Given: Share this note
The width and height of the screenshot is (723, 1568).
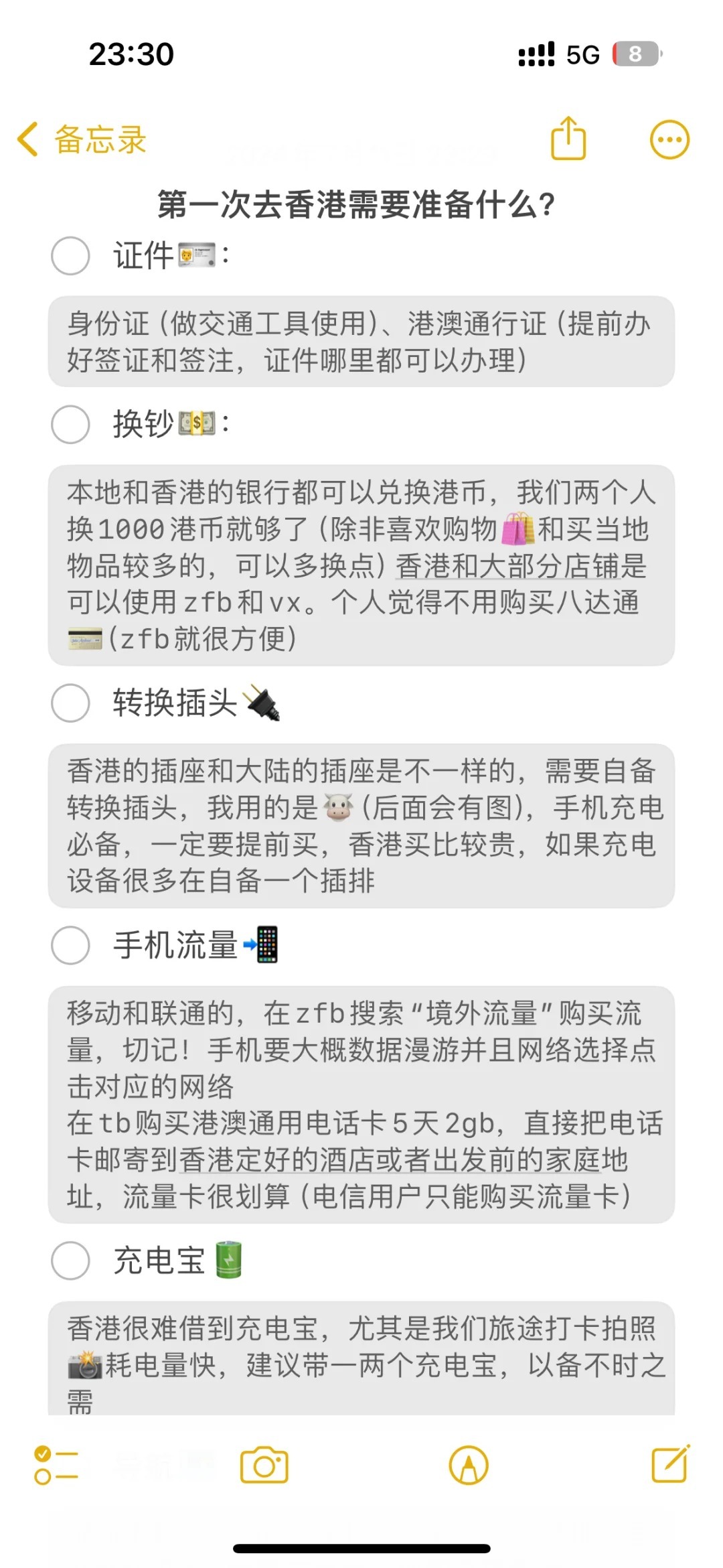Looking at the screenshot, I should pyautogui.click(x=568, y=139).
